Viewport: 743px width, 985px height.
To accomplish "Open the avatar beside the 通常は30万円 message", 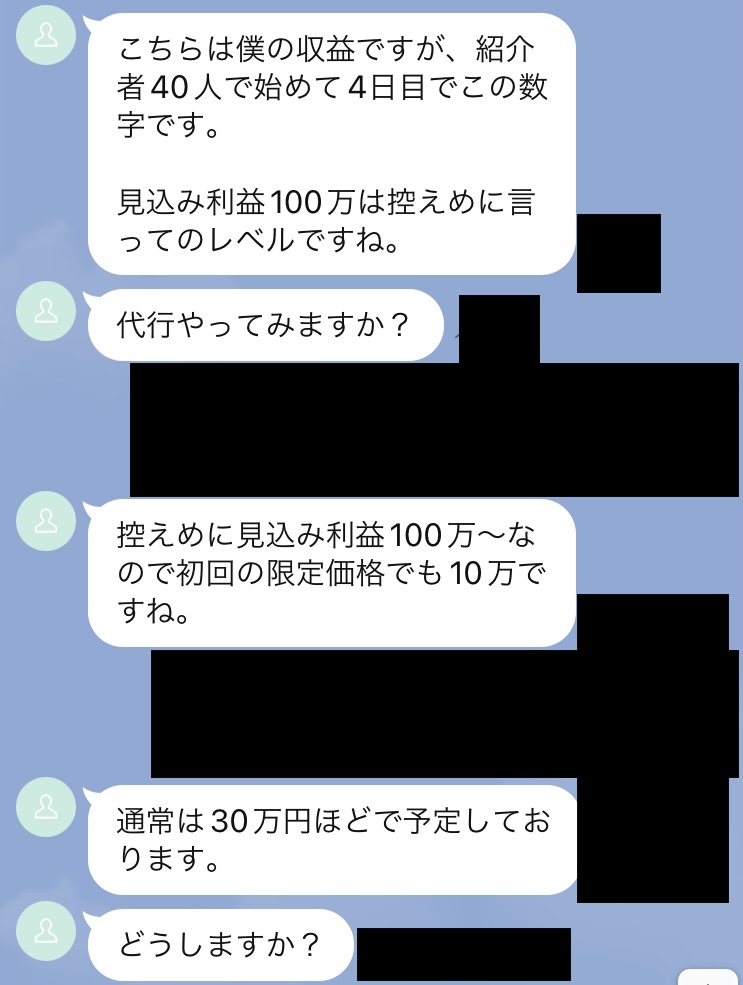I will (x=45, y=806).
